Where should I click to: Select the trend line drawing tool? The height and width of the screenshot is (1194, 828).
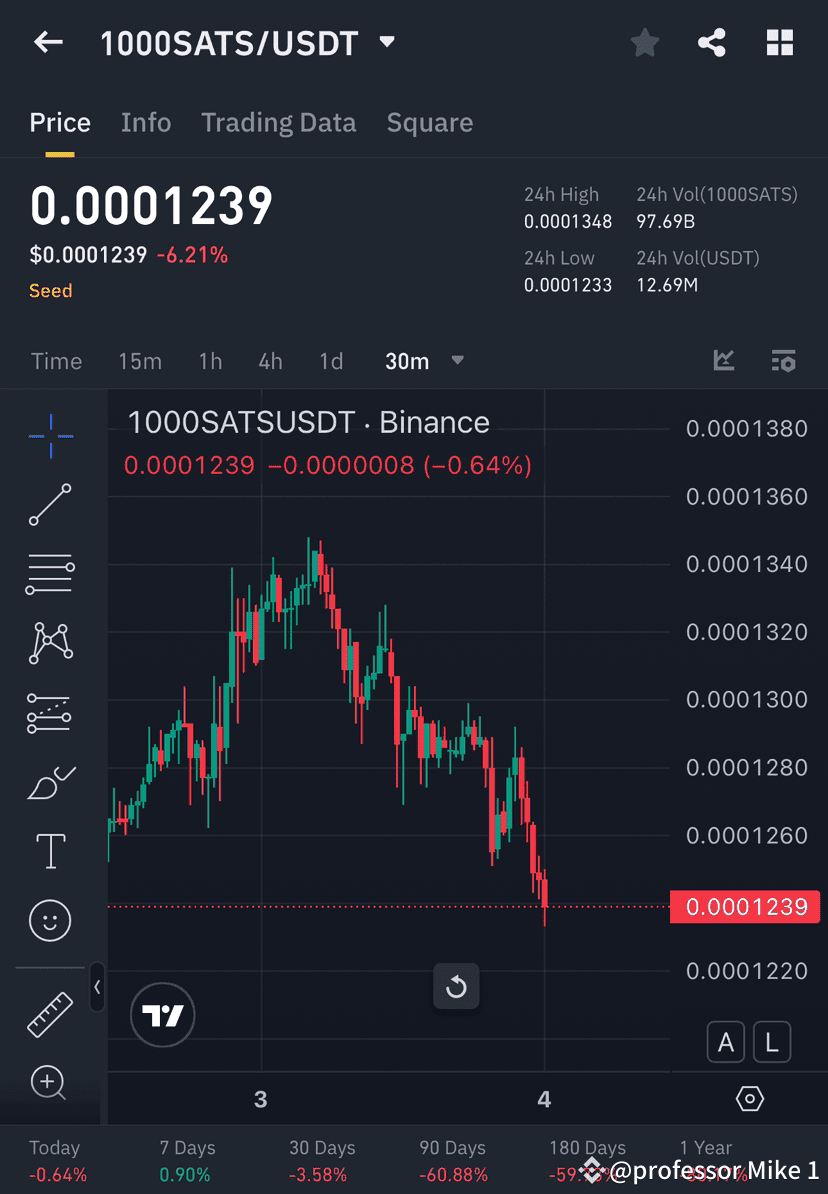50,505
